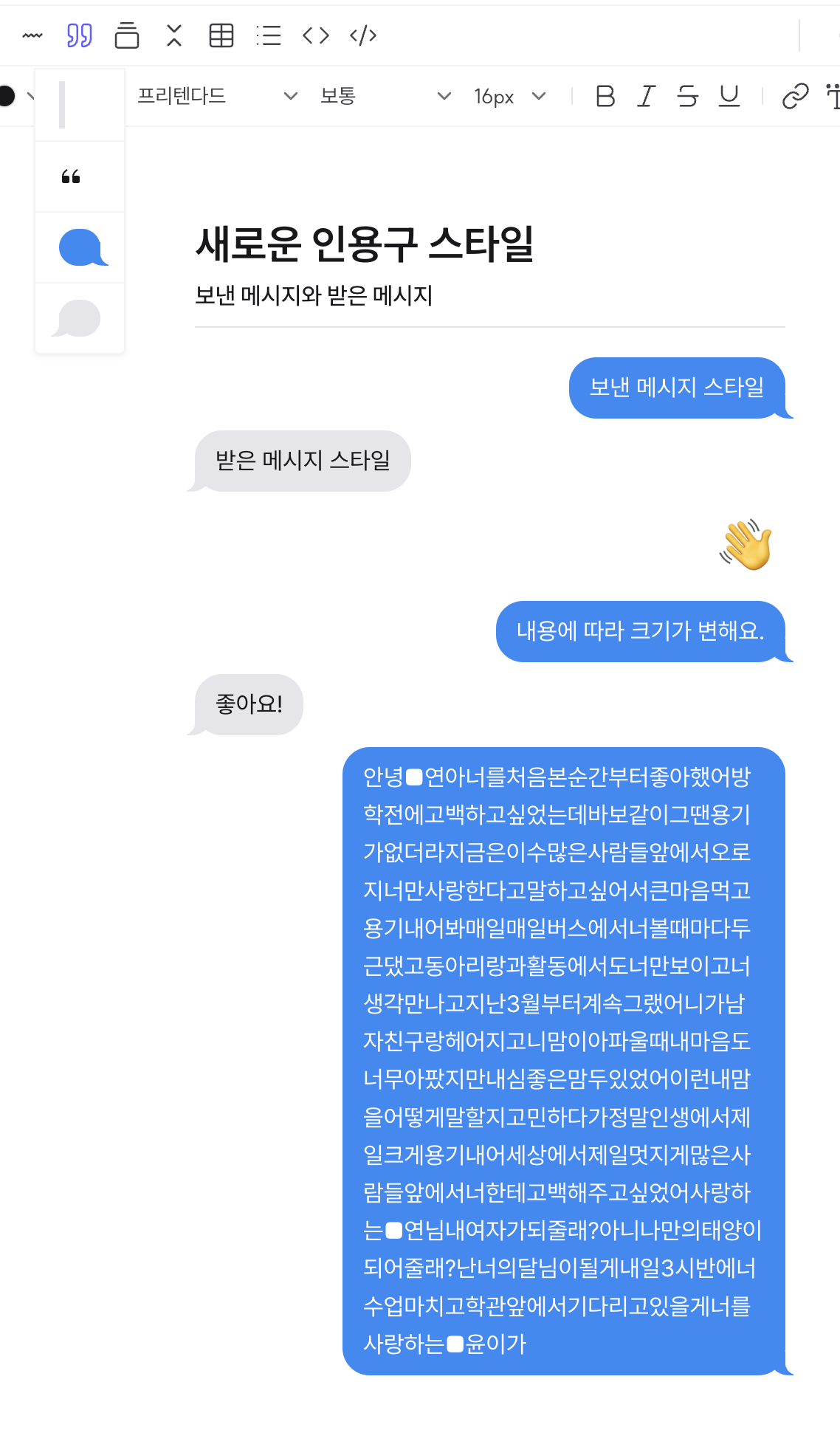Image resolution: width=840 pixels, height=1444 pixels.
Task: Insert an HTML block
Action: click(x=363, y=35)
